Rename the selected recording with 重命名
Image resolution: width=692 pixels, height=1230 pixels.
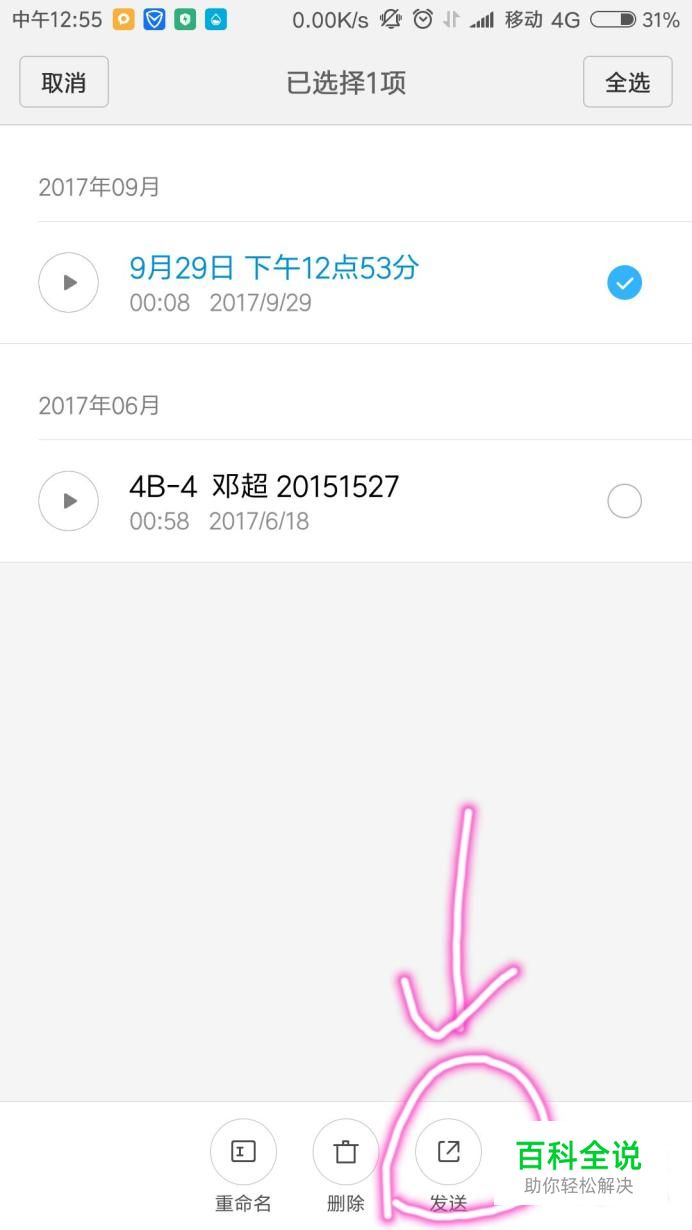pyautogui.click(x=243, y=1167)
